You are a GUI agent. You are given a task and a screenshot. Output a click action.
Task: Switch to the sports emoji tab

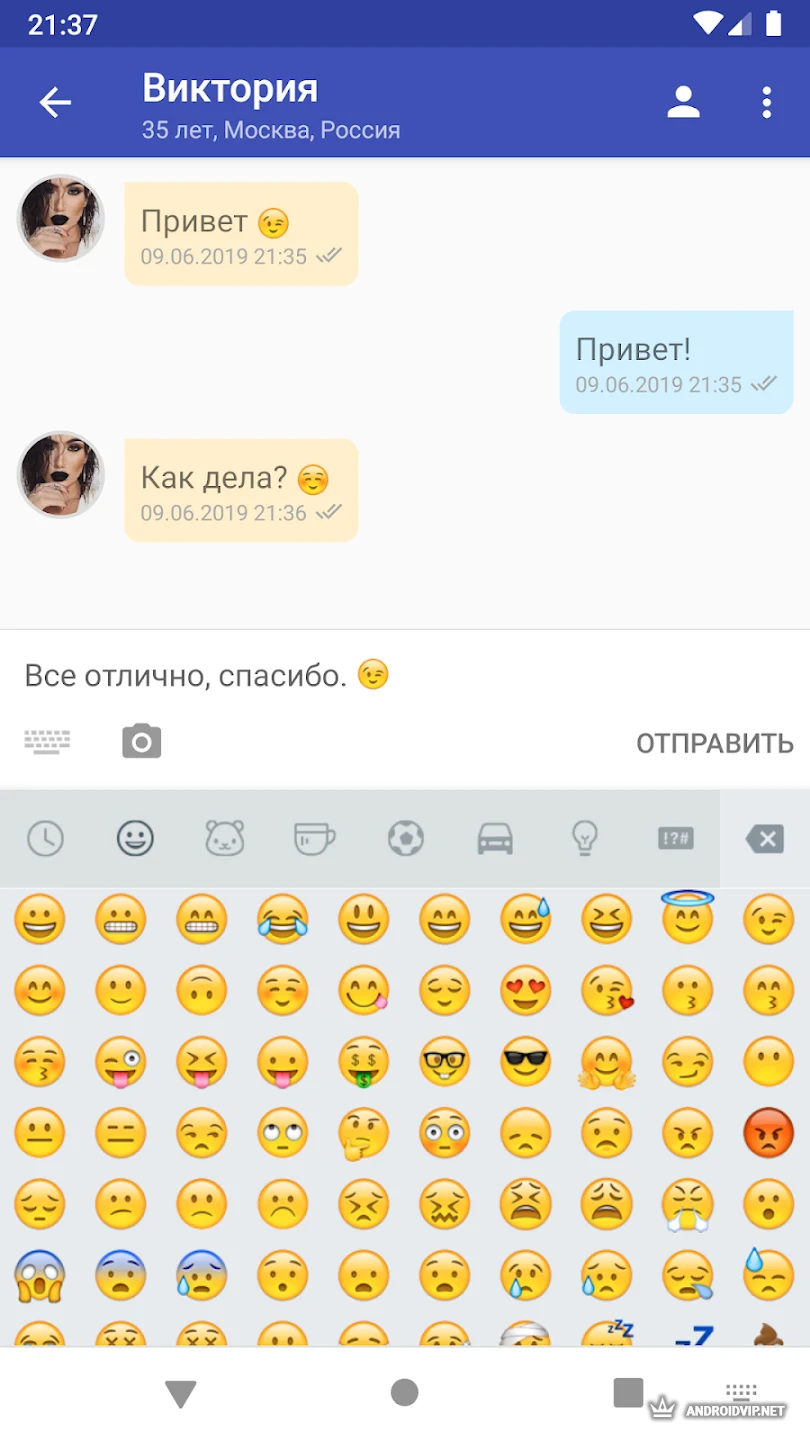click(405, 838)
